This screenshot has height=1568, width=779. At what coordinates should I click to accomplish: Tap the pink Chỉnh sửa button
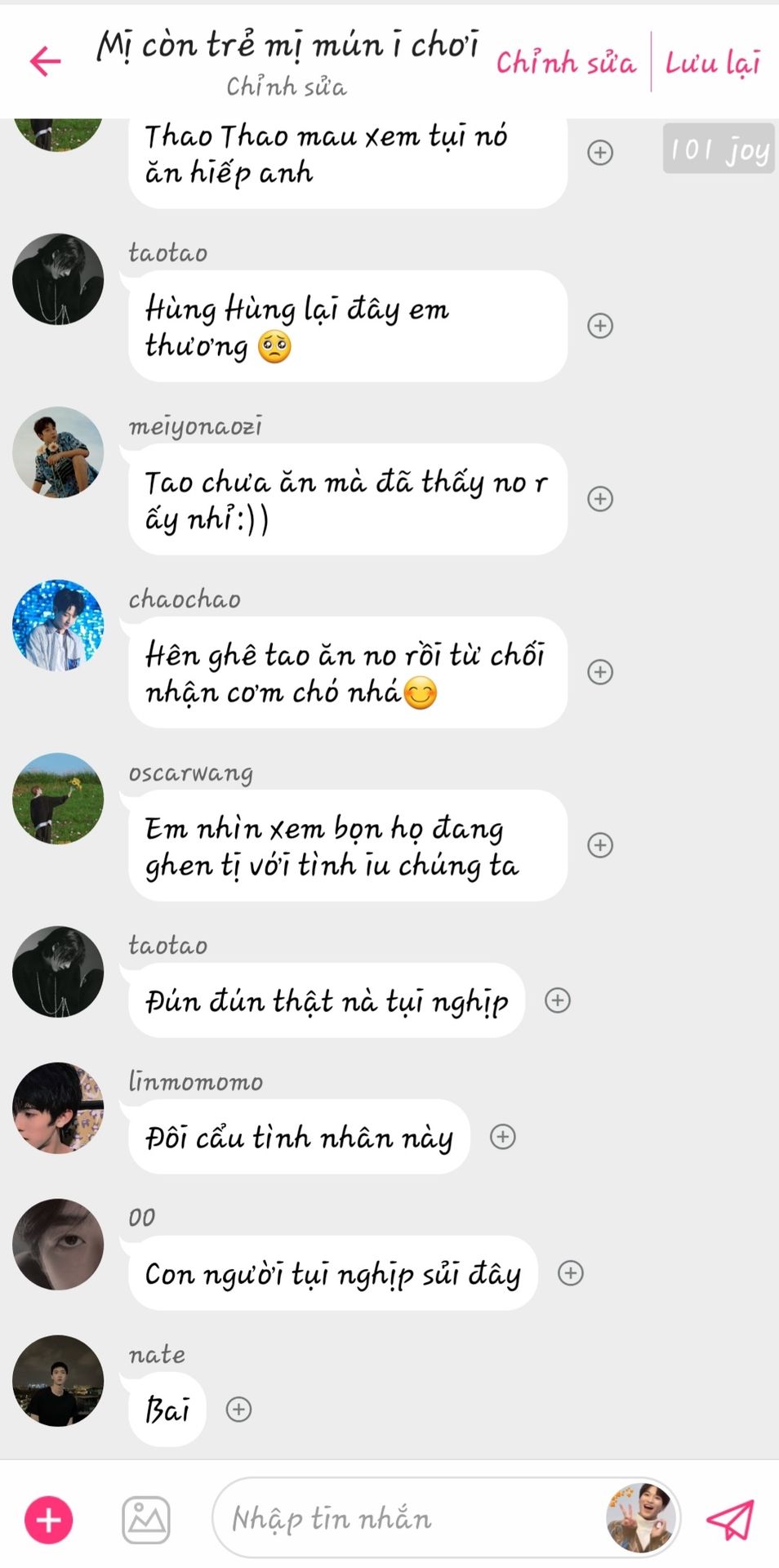(566, 63)
